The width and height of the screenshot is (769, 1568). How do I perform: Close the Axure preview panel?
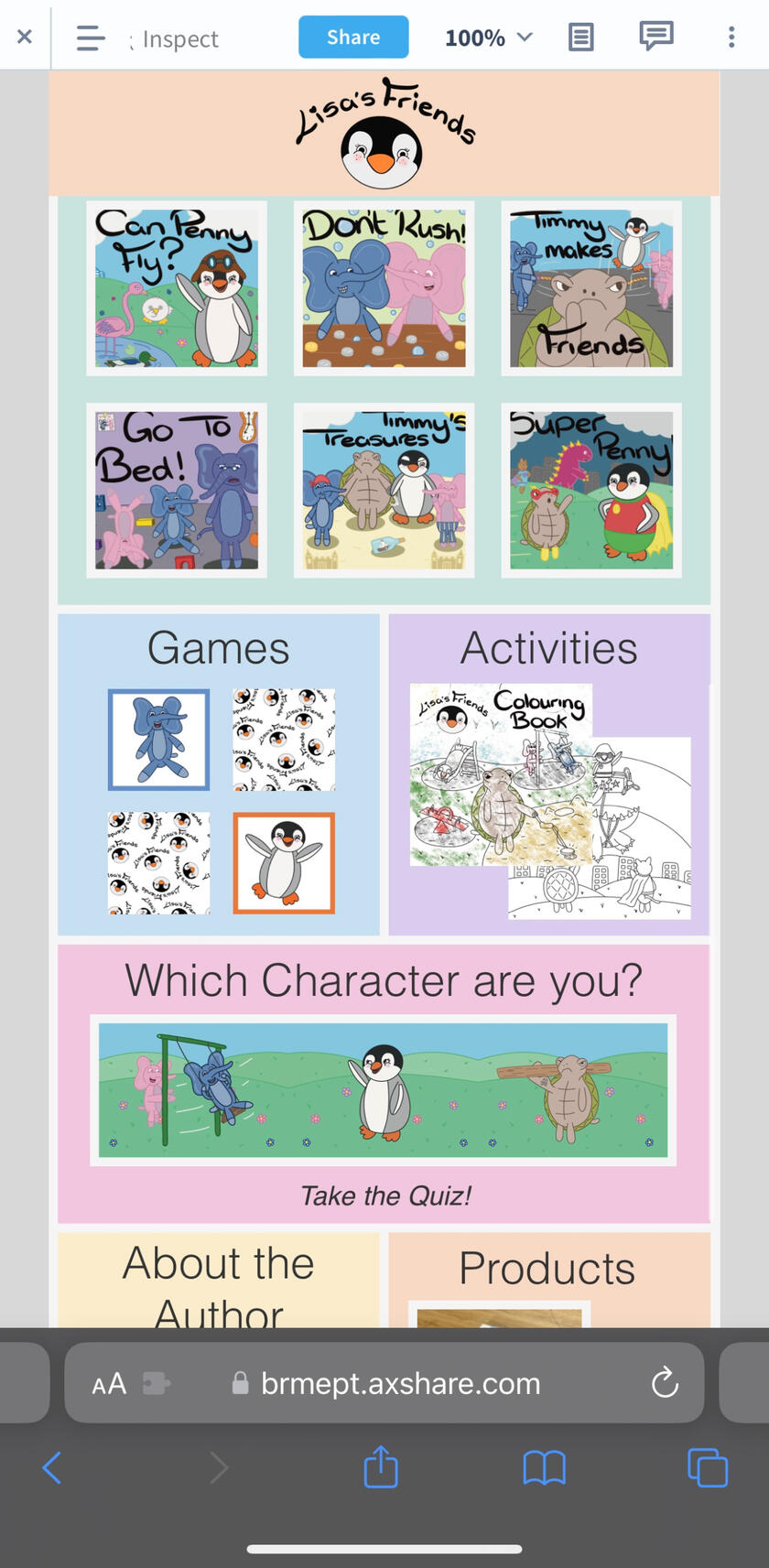(25, 38)
